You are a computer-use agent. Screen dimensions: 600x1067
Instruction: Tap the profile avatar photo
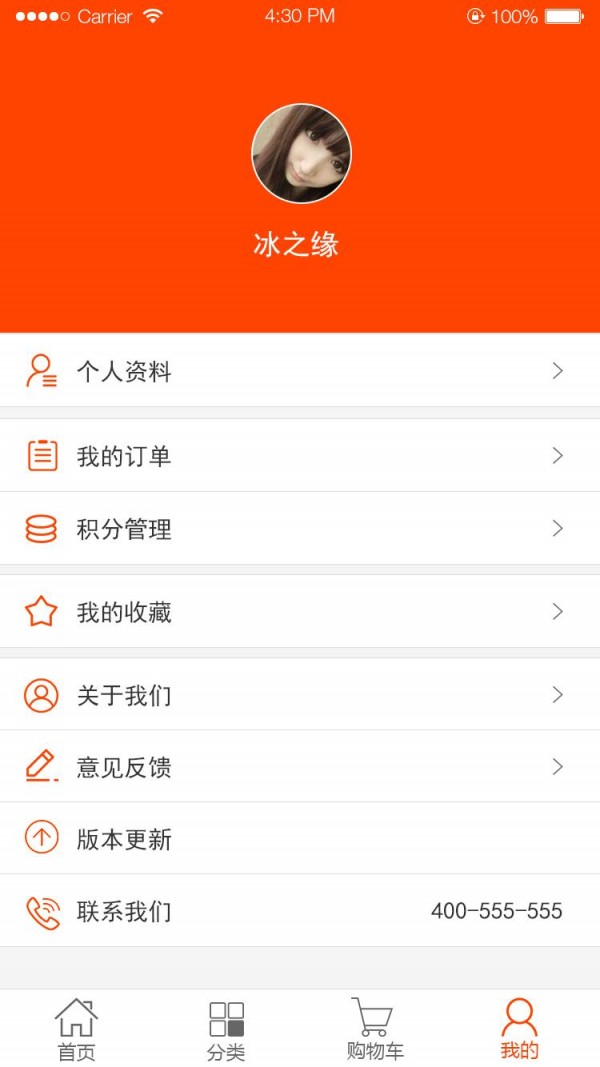[x=301, y=154]
